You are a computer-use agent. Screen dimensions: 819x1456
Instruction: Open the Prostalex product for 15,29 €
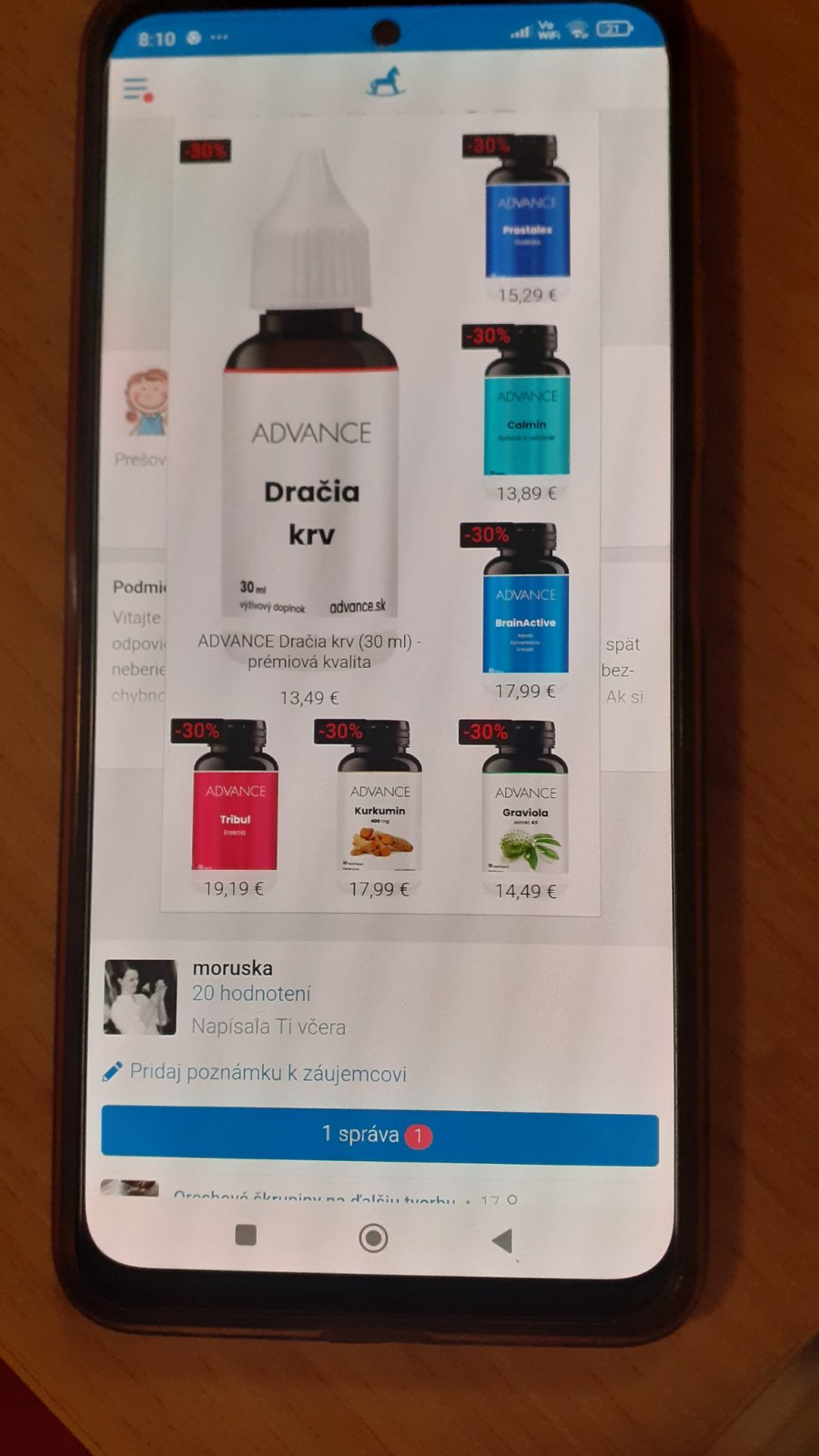(527, 218)
